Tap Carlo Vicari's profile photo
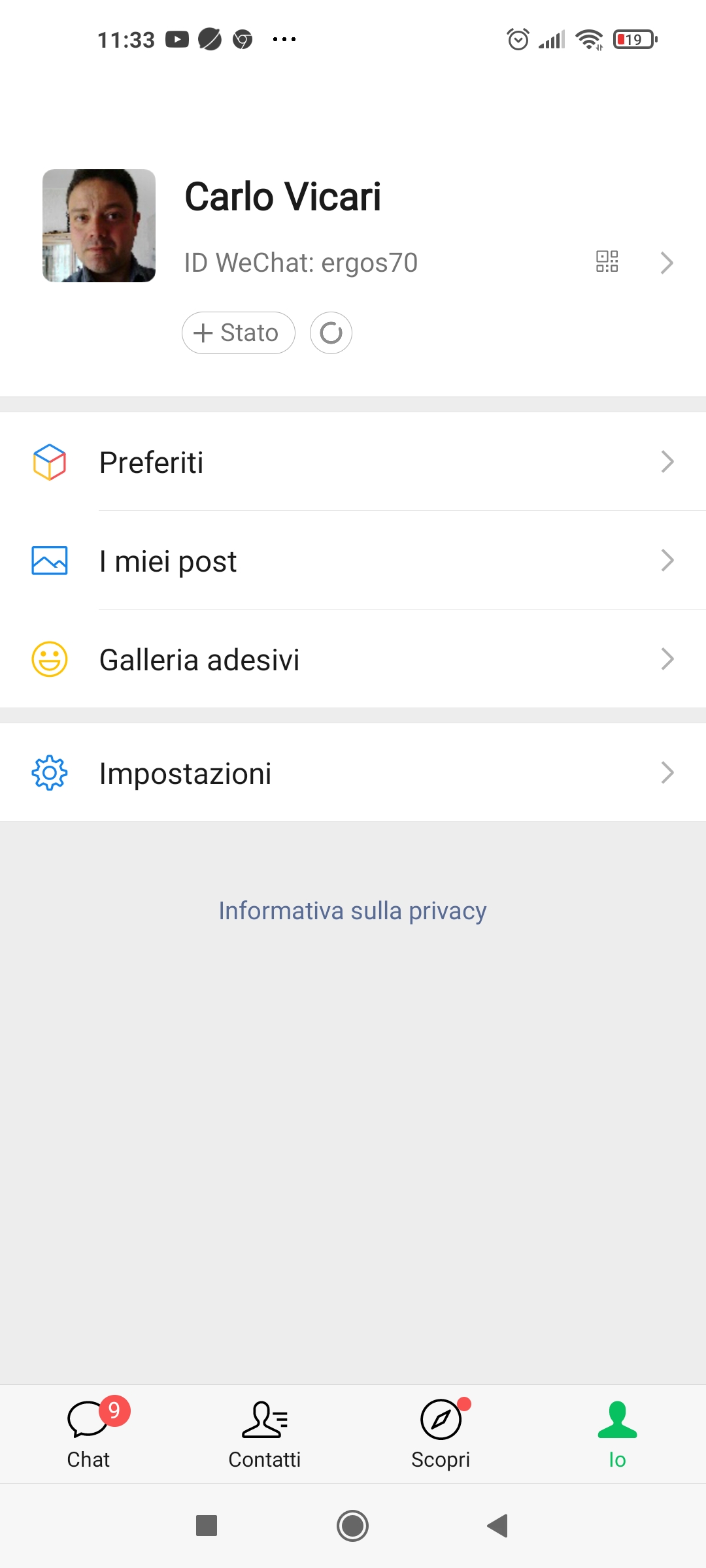706x1568 pixels. point(99,225)
